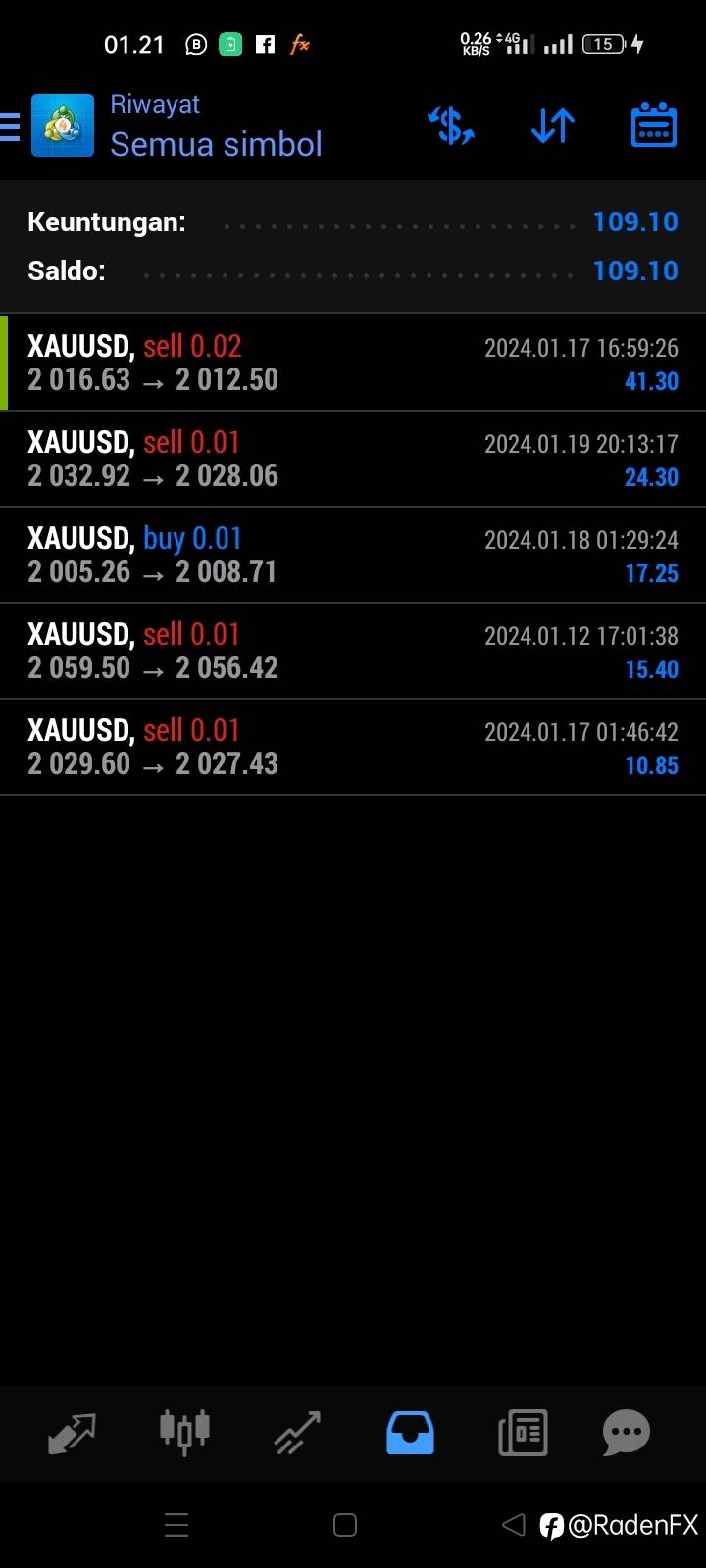Open the trade with profit 15.40
The height and width of the screenshot is (1568, 706).
(x=353, y=651)
